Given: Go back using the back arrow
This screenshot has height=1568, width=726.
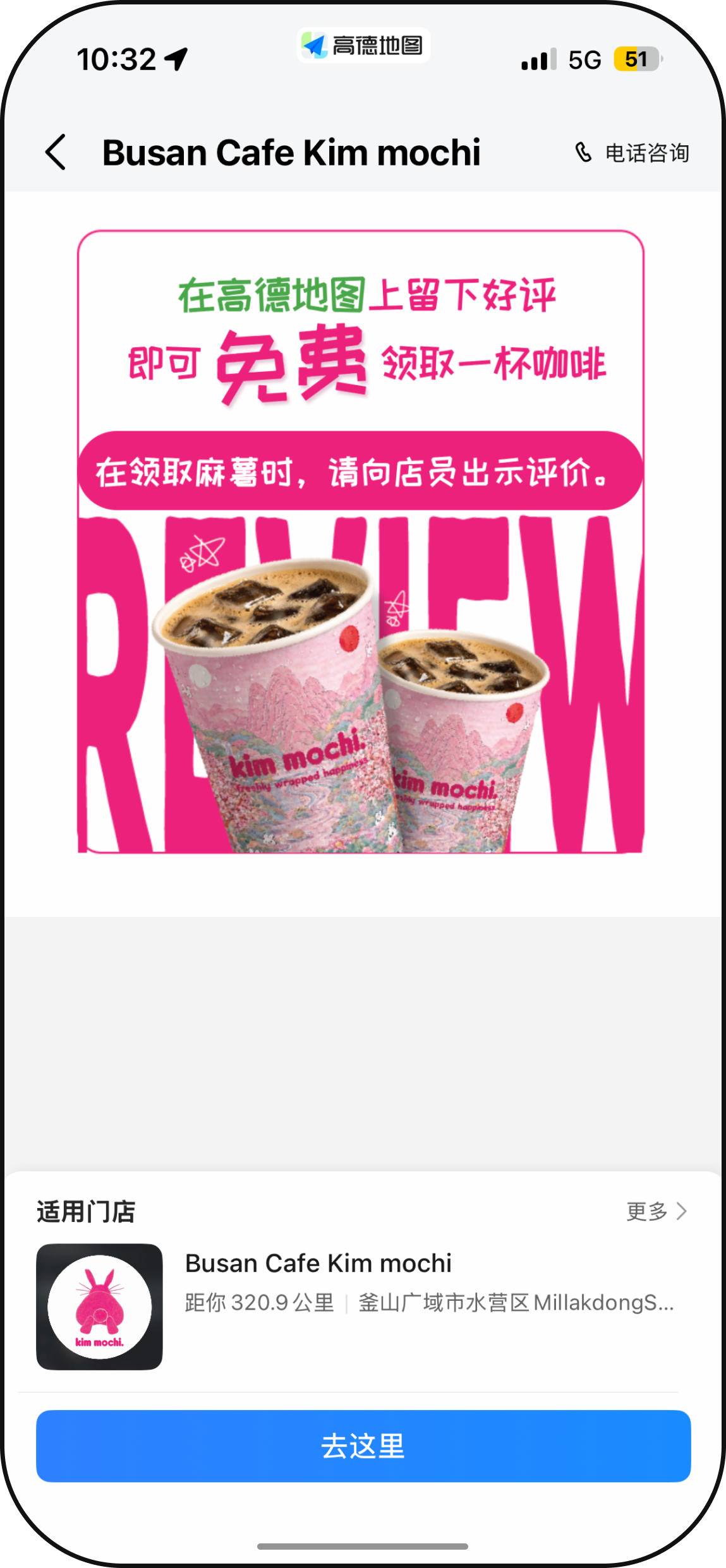Looking at the screenshot, I should [x=56, y=152].
